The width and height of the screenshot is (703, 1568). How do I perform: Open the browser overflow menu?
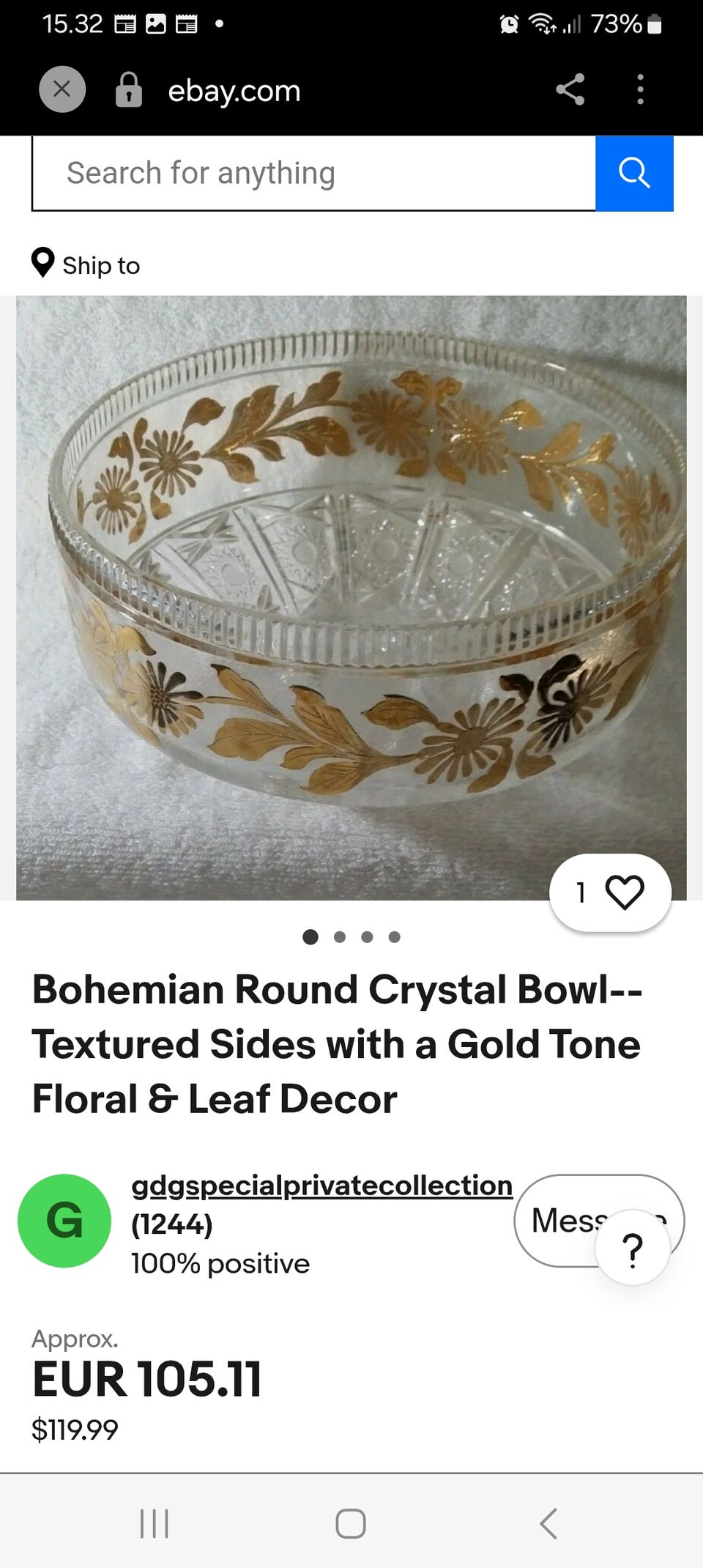click(640, 89)
